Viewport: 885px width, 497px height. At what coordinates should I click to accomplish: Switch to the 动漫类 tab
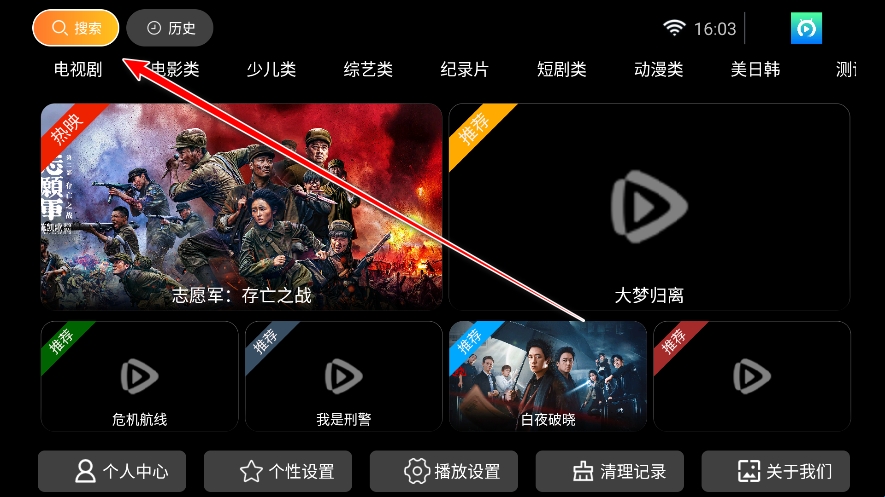click(658, 69)
